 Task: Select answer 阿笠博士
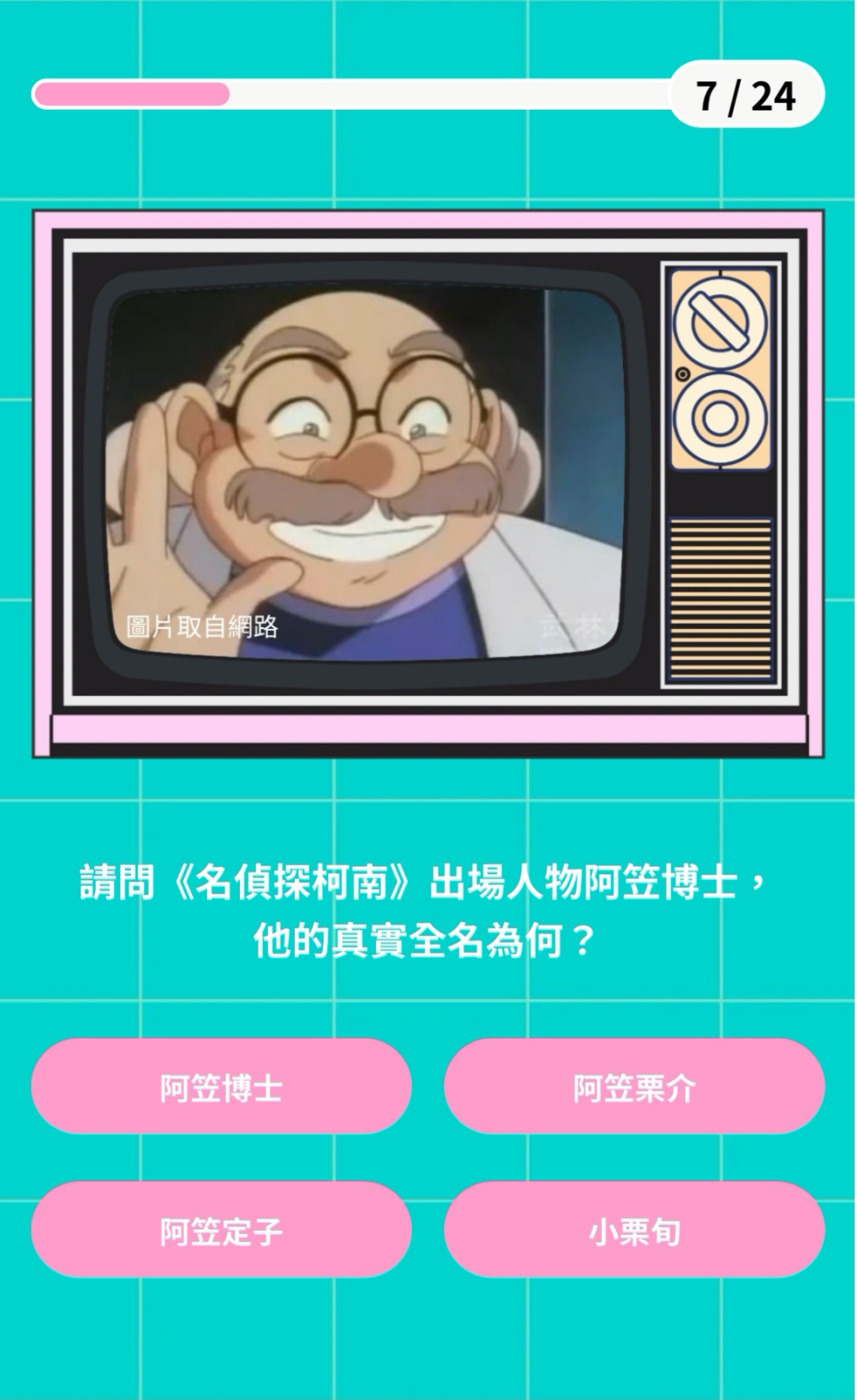click(x=221, y=1086)
